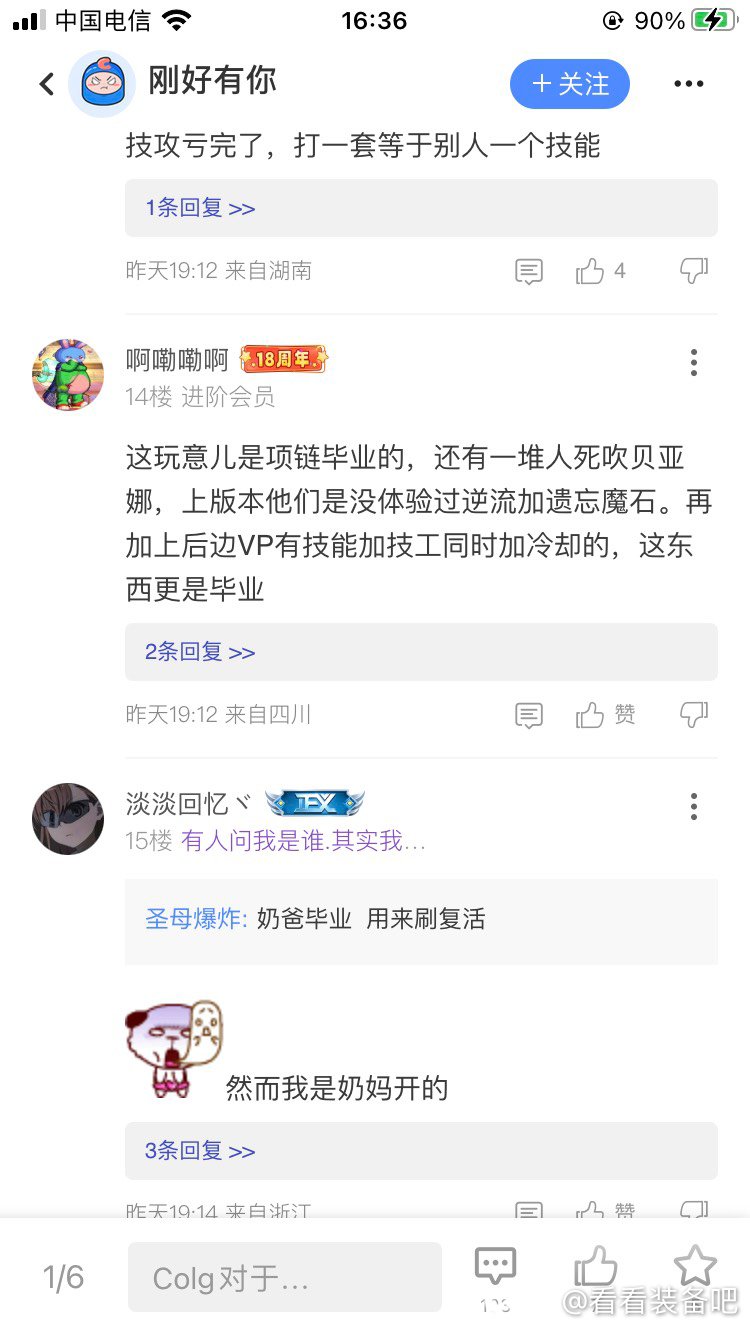The image size is (750, 1334).
Task: Expand 1条回复 under the 湖南 comment
Action: (200, 208)
